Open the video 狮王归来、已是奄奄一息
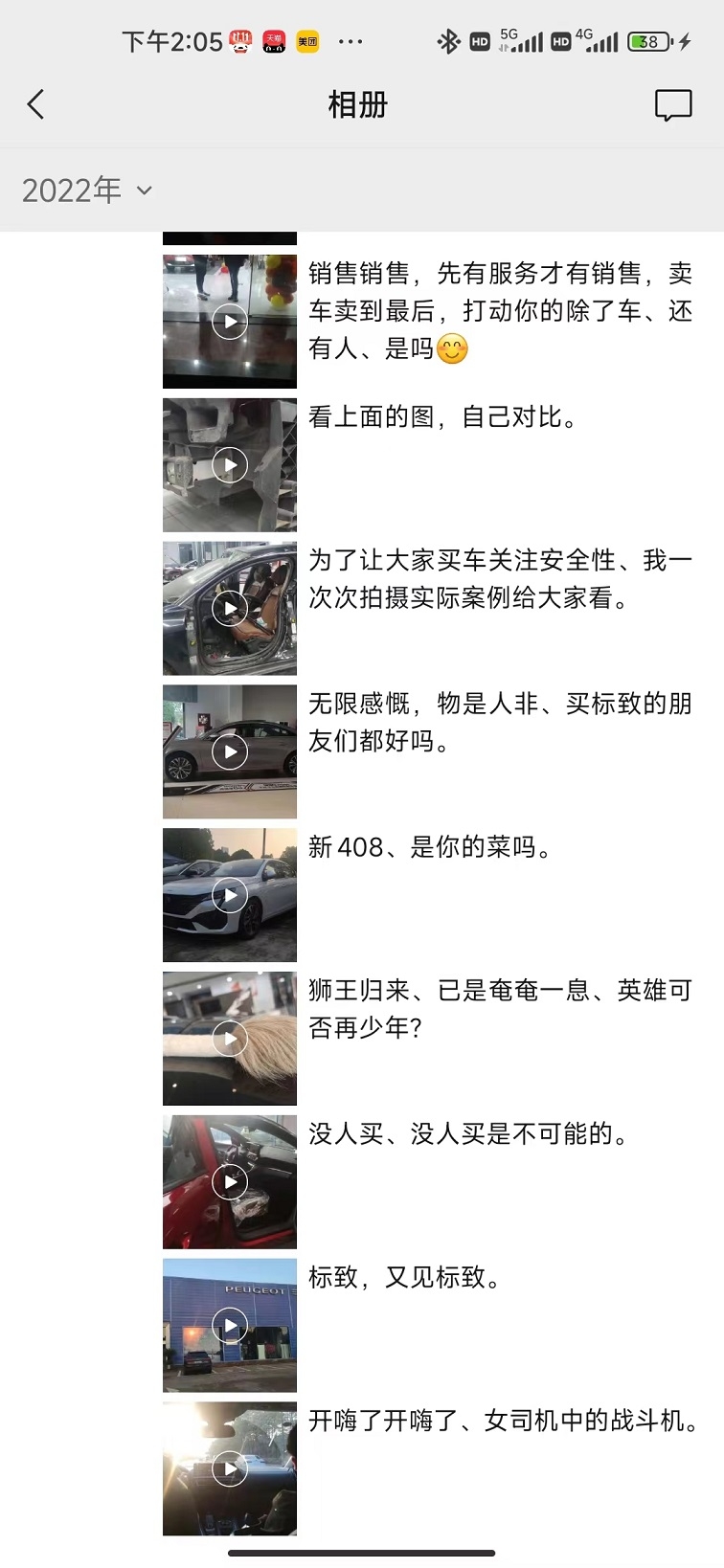724x1568 pixels. point(230,1039)
